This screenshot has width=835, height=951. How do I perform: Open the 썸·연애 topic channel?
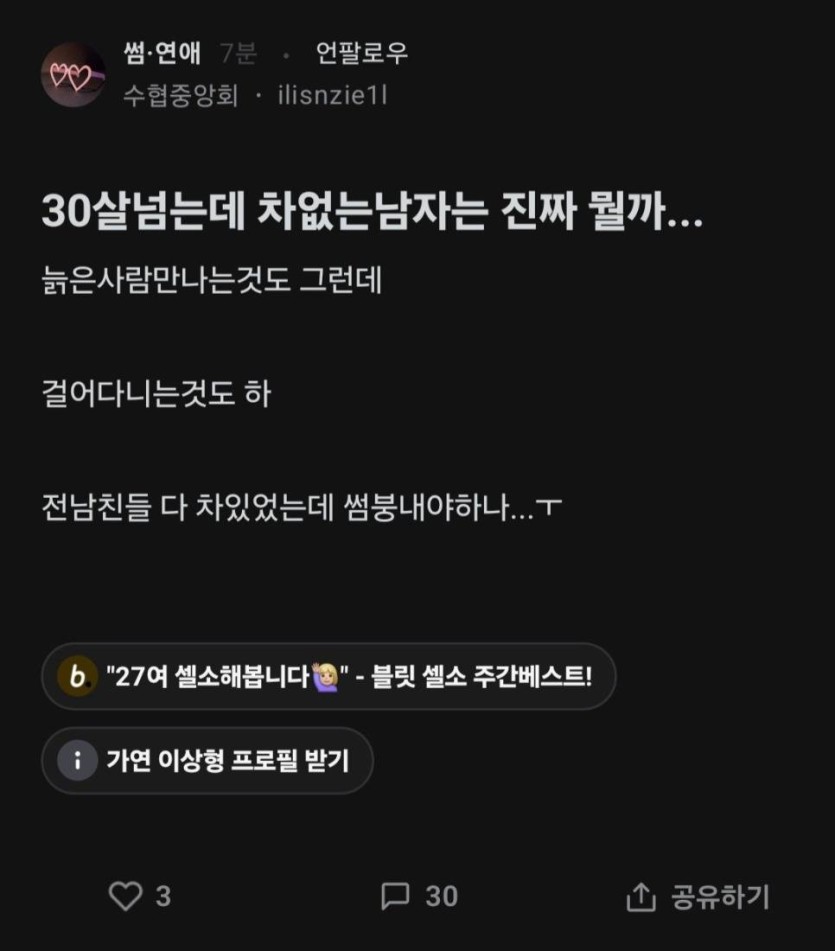161,53
